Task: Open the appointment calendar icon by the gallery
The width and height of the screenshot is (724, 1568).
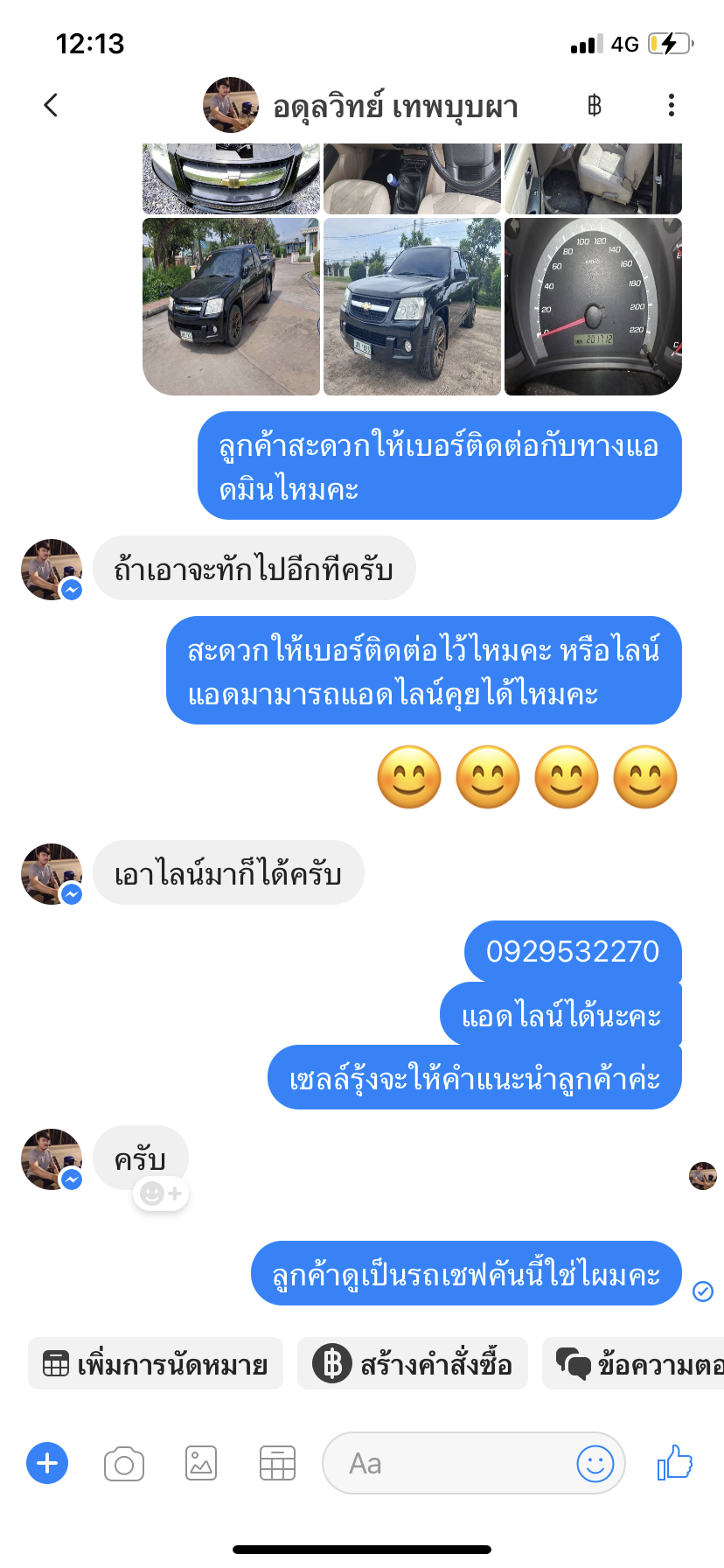Action: tap(277, 1463)
